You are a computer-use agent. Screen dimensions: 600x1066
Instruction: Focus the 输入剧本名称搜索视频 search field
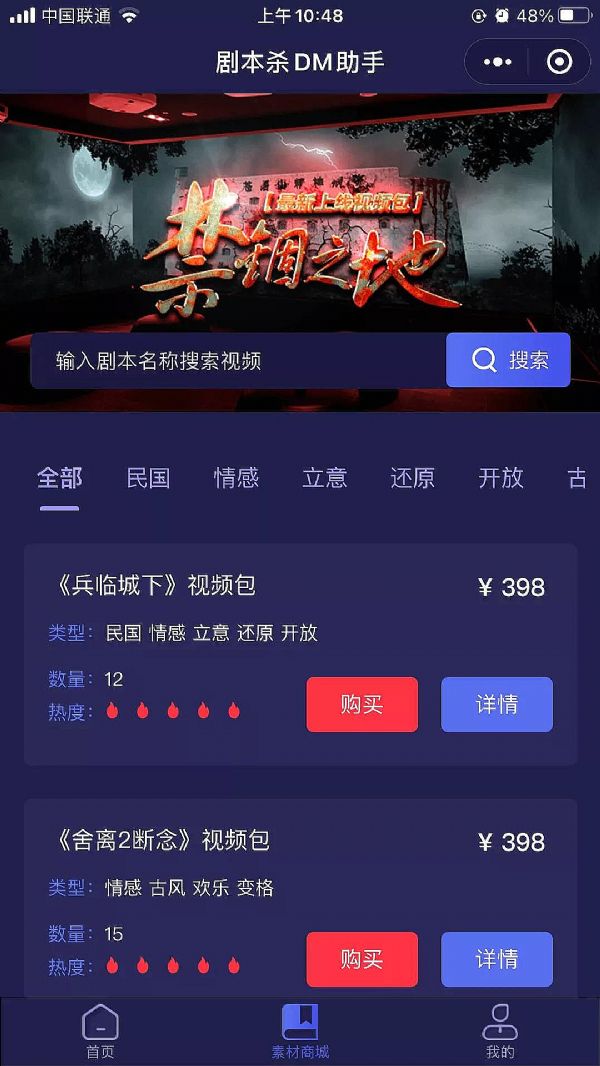[x=238, y=360]
